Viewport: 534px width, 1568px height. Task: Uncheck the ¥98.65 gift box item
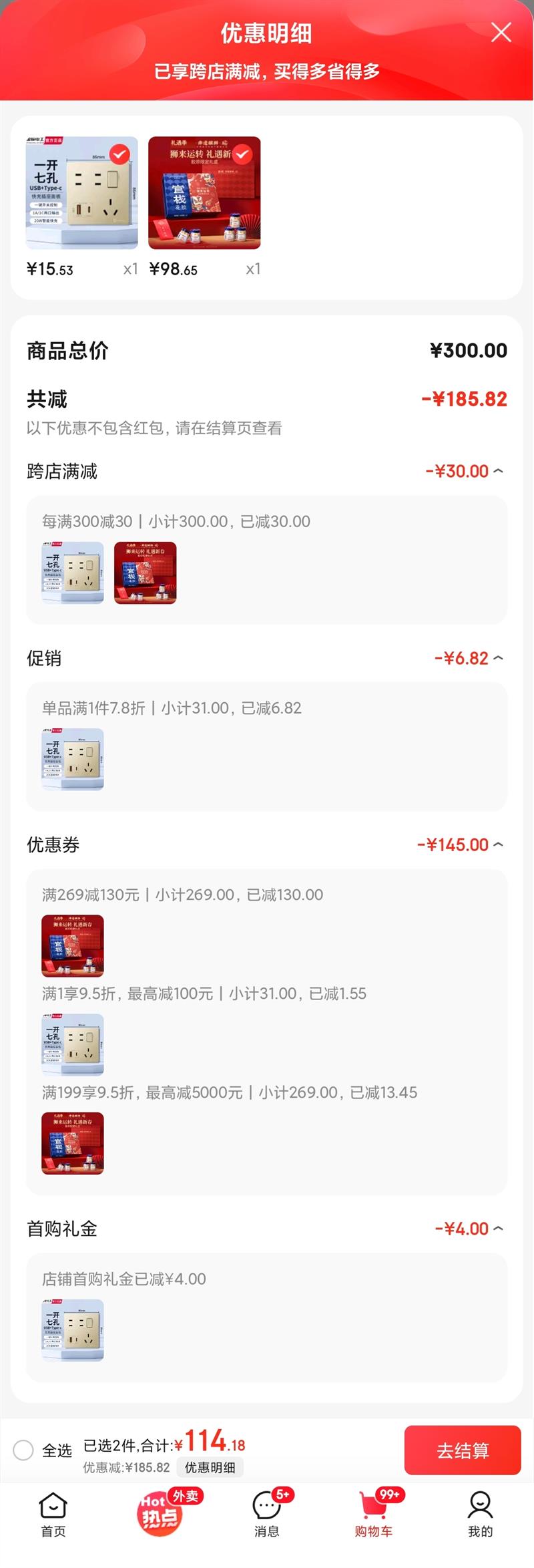(242, 154)
